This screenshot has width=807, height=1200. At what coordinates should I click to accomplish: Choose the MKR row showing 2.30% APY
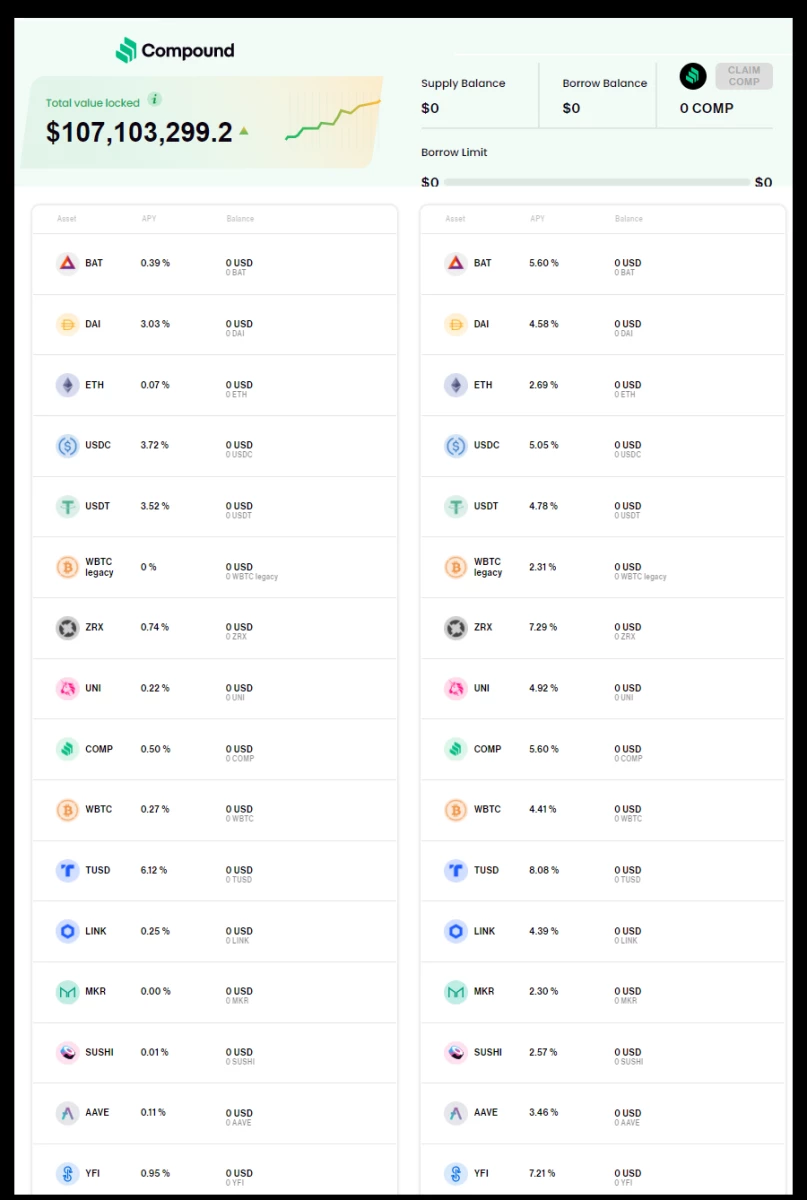(603, 992)
